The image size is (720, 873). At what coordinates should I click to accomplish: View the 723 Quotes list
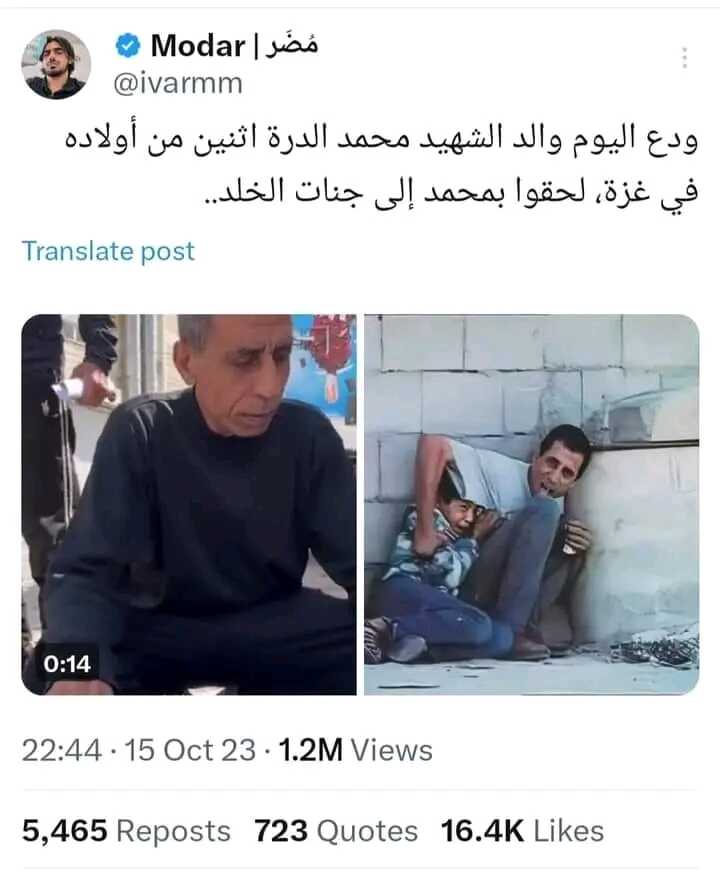click(335, 830)
